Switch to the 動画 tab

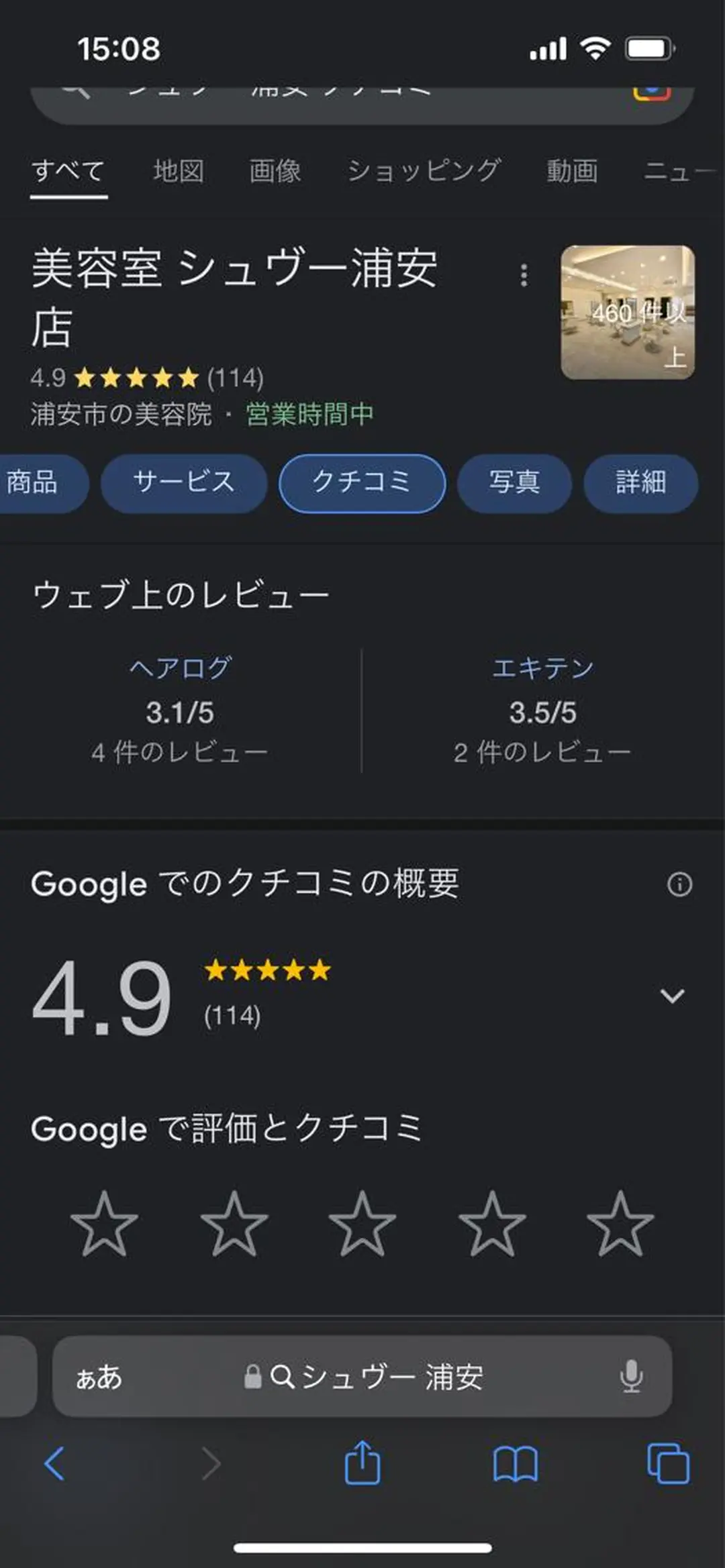tap(572, 171)
